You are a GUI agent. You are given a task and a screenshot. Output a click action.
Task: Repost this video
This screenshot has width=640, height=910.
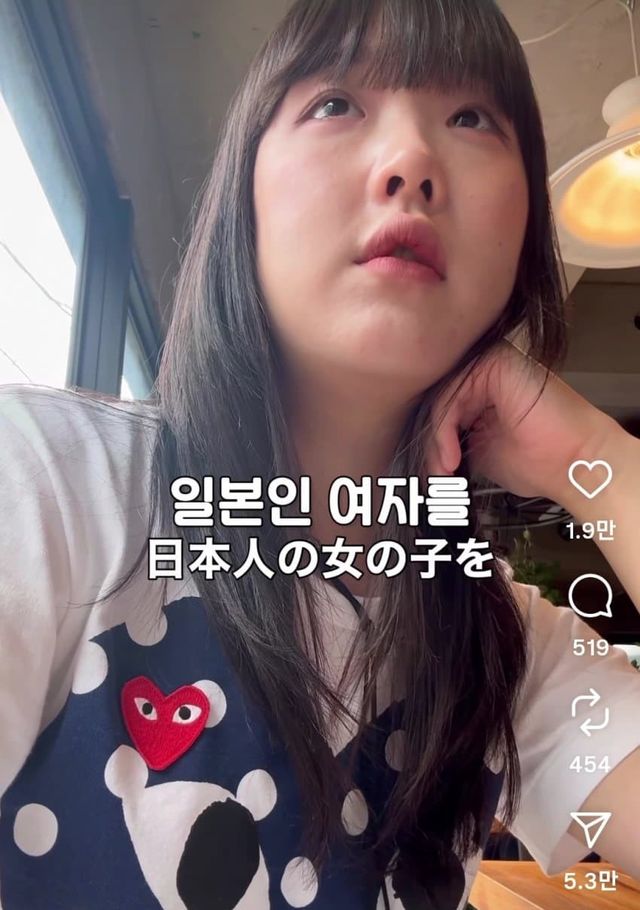tap(590, 713)
